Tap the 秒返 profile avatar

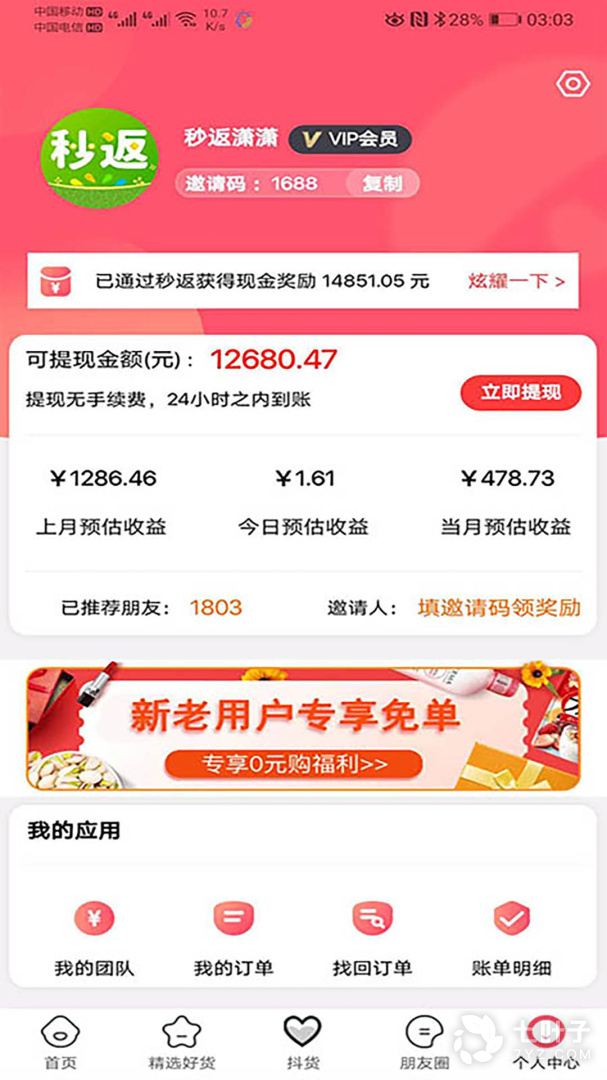tap(100, 156)
